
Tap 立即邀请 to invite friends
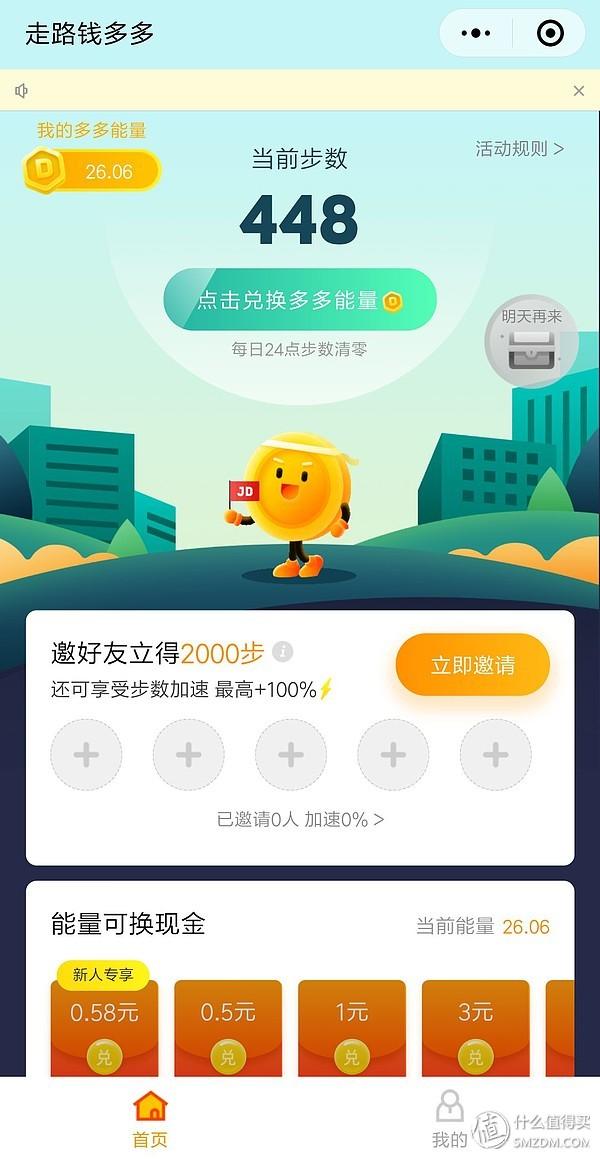472,665
